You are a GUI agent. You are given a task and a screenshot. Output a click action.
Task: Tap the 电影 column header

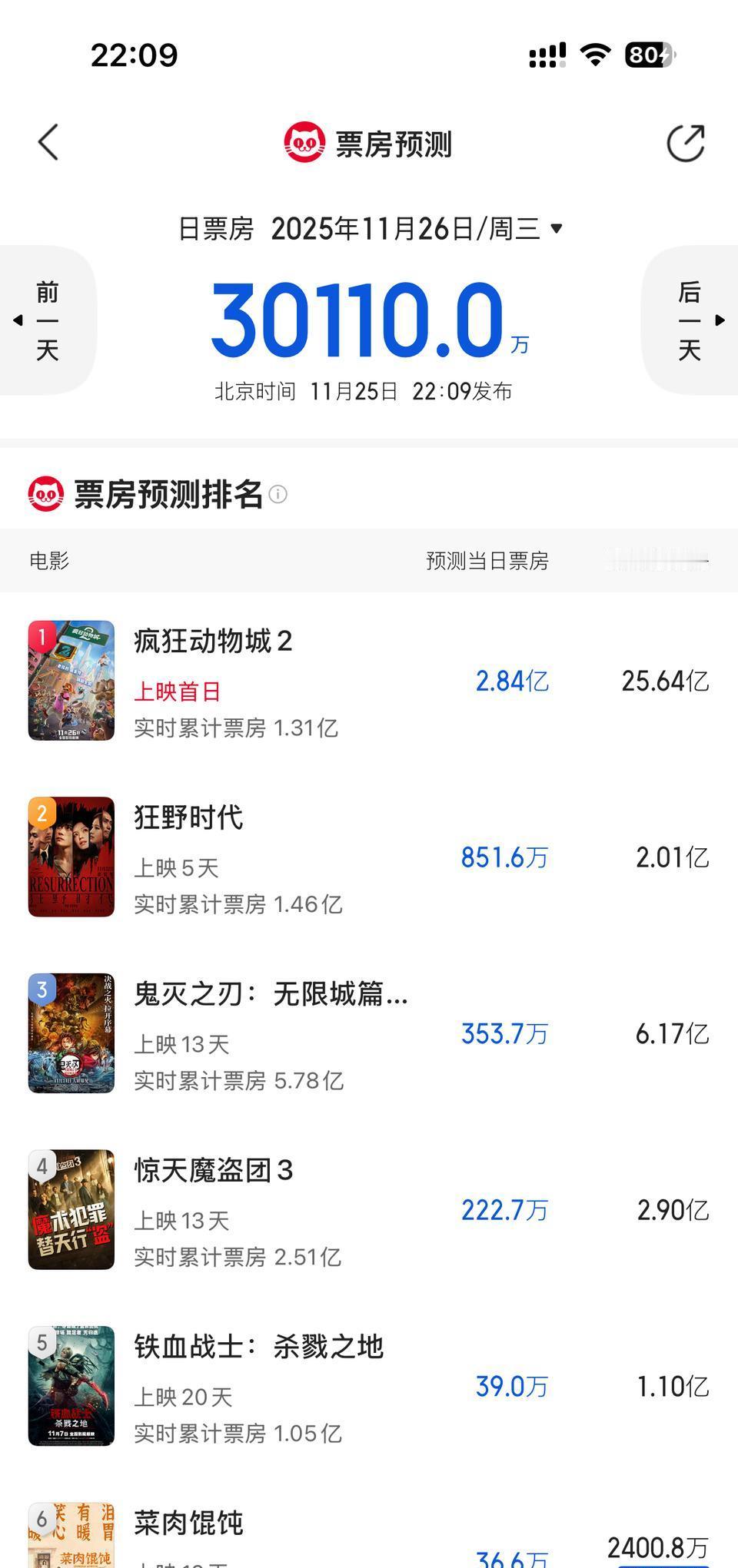click(x=48, y=561)
